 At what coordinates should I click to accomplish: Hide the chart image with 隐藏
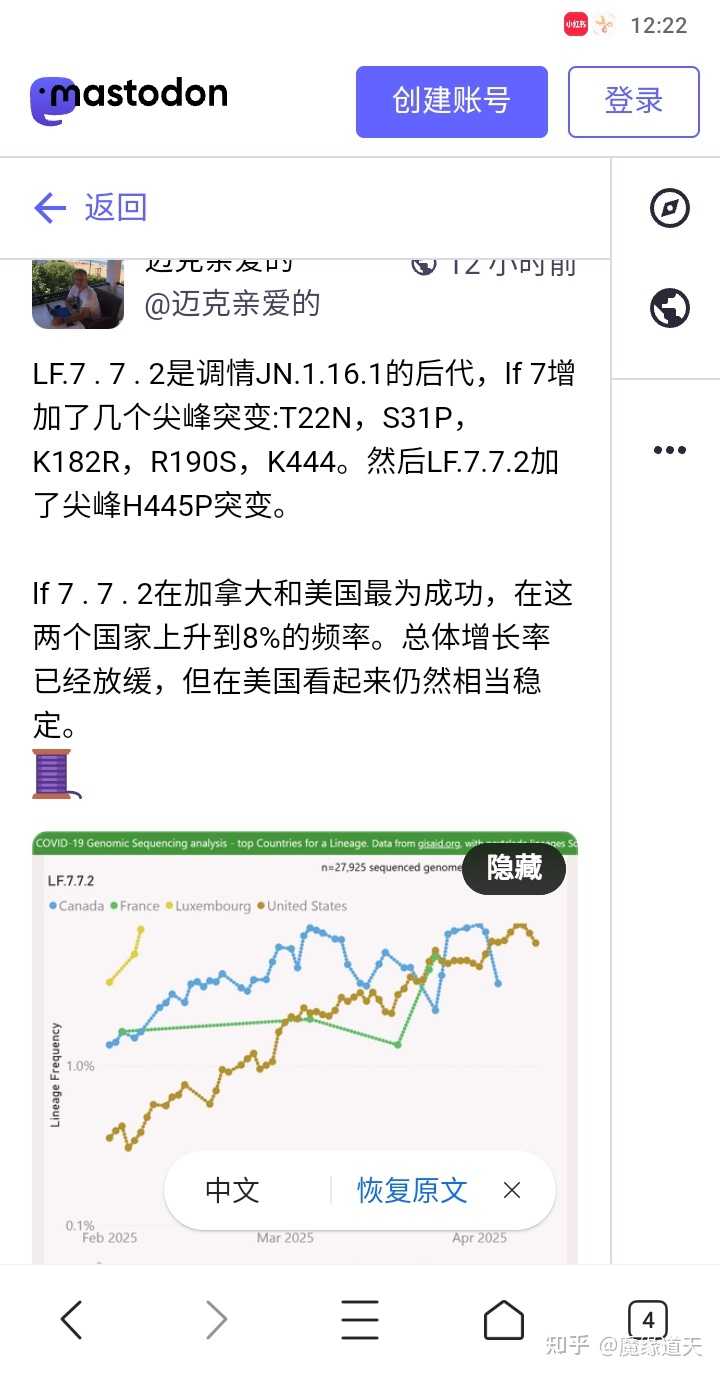[x=514, y=868]
